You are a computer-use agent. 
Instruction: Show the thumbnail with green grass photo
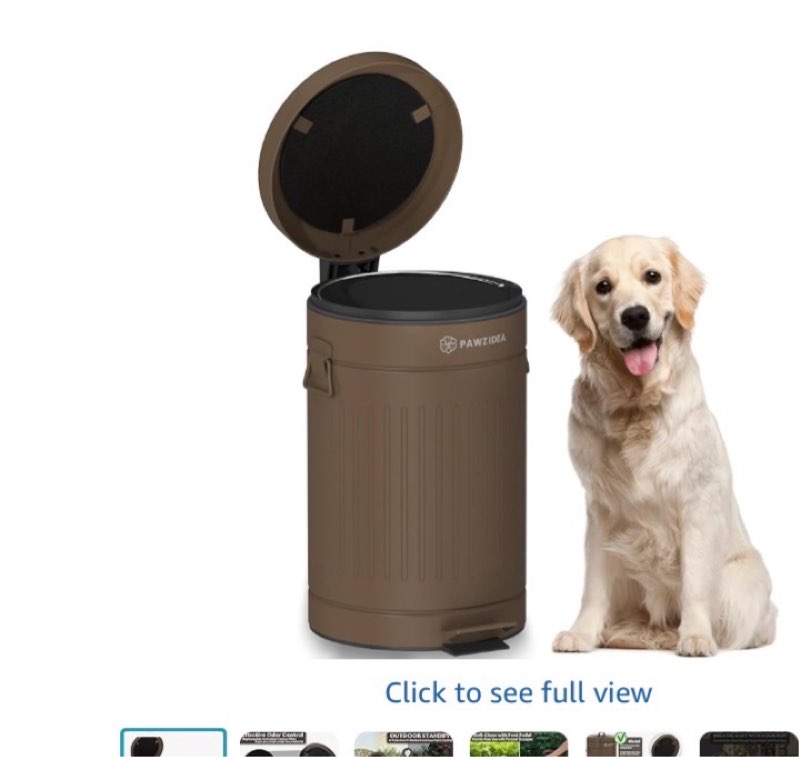[x=518, y=744]
